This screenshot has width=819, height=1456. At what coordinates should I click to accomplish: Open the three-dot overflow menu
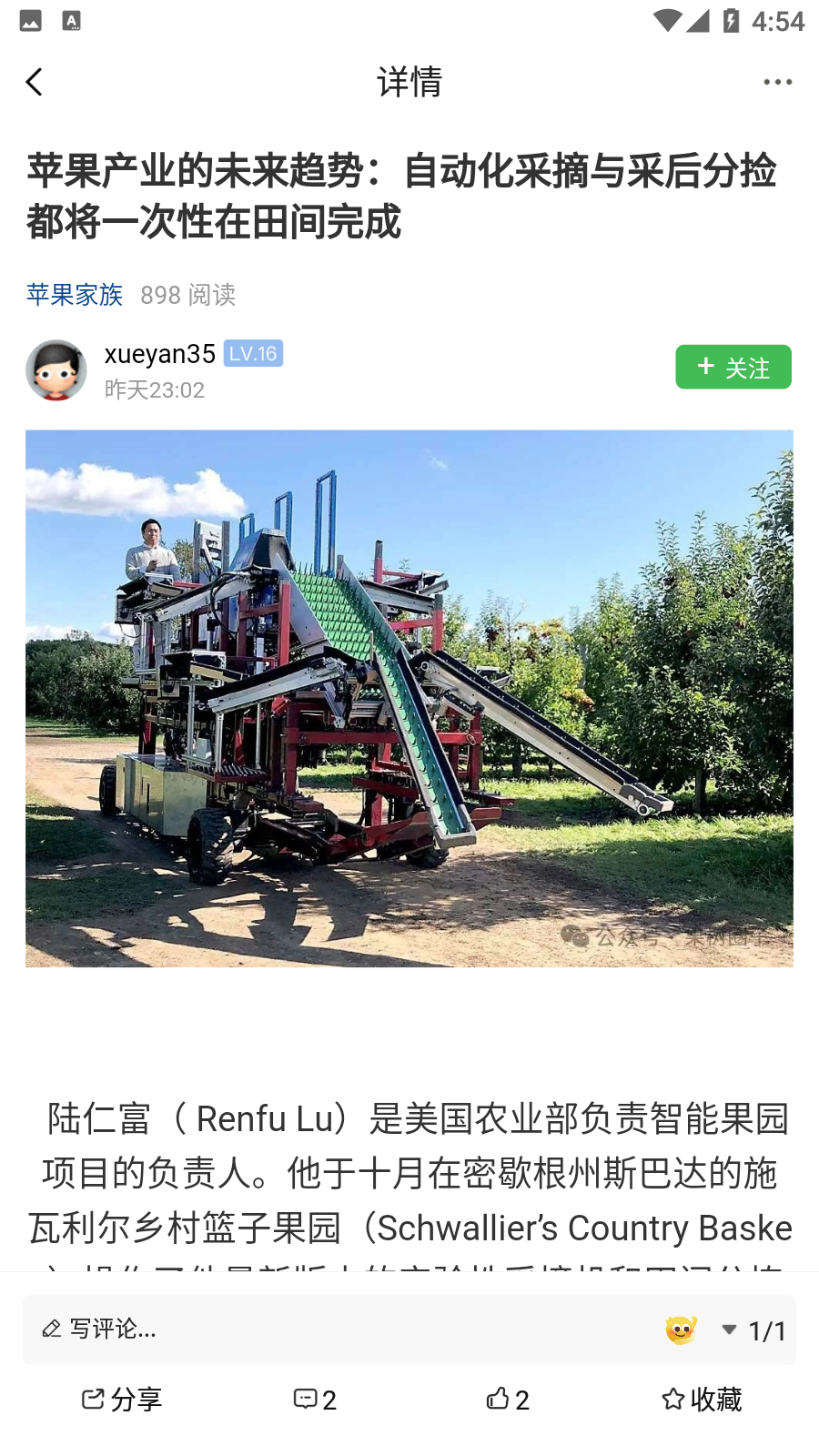[777, 82]
